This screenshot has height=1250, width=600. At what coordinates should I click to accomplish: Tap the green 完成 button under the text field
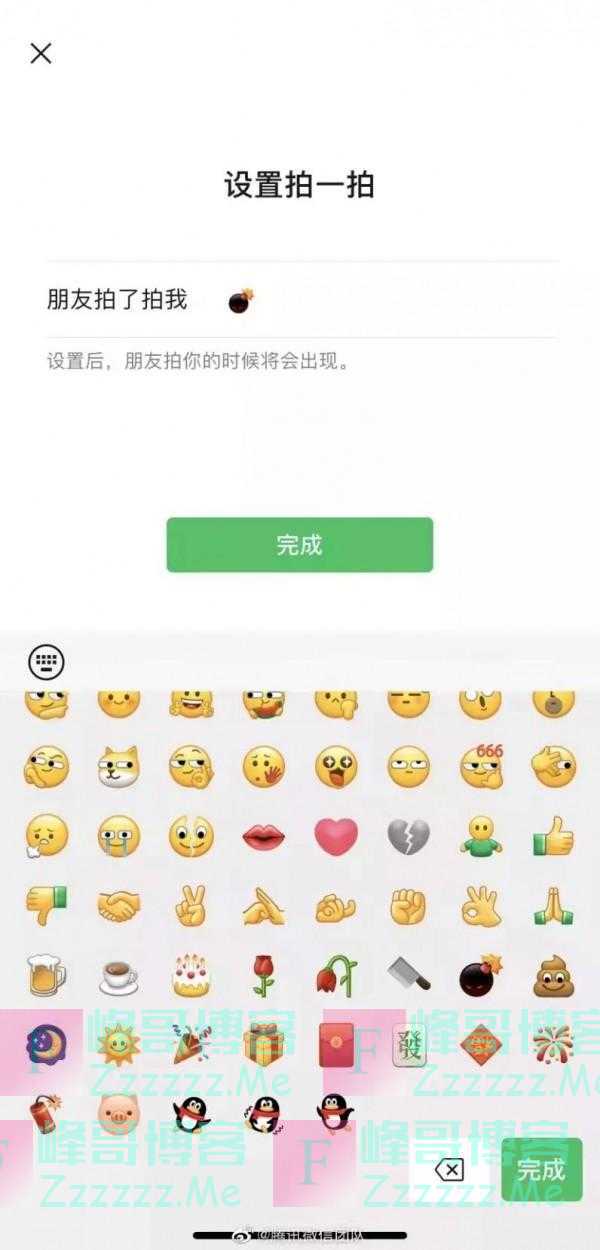pyautogui.click(x=299, y=545)
